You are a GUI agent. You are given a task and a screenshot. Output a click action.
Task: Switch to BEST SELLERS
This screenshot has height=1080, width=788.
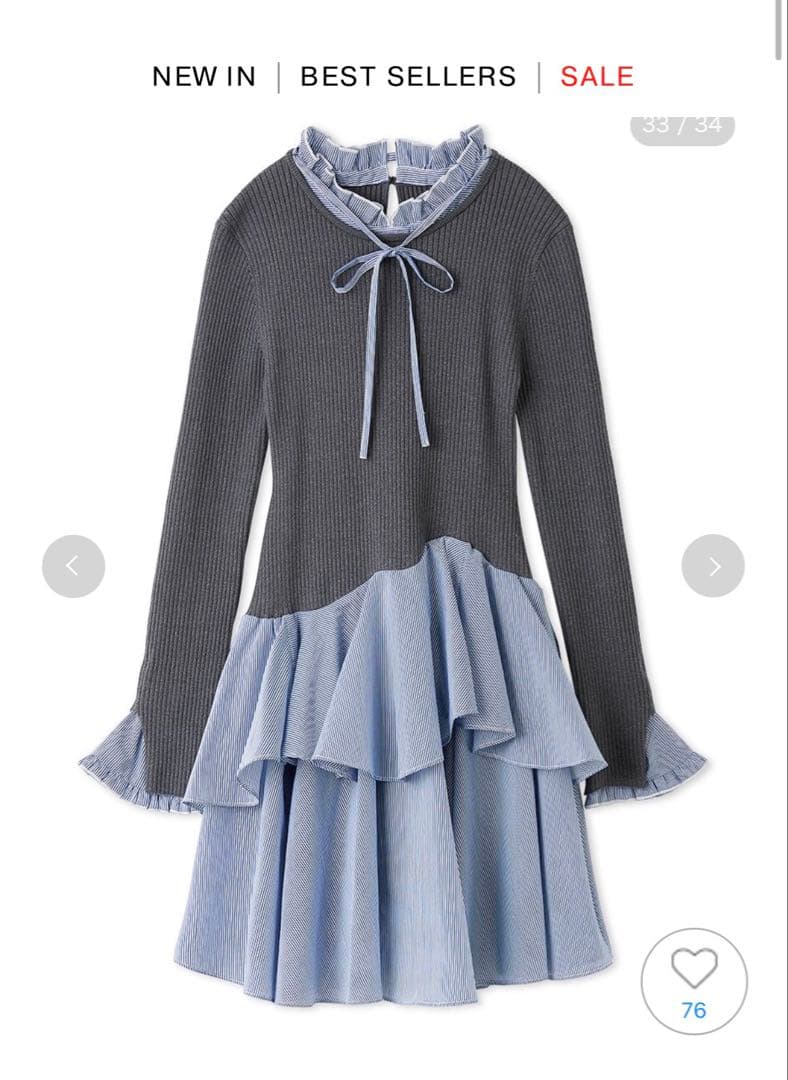click(x=408, y=76)
